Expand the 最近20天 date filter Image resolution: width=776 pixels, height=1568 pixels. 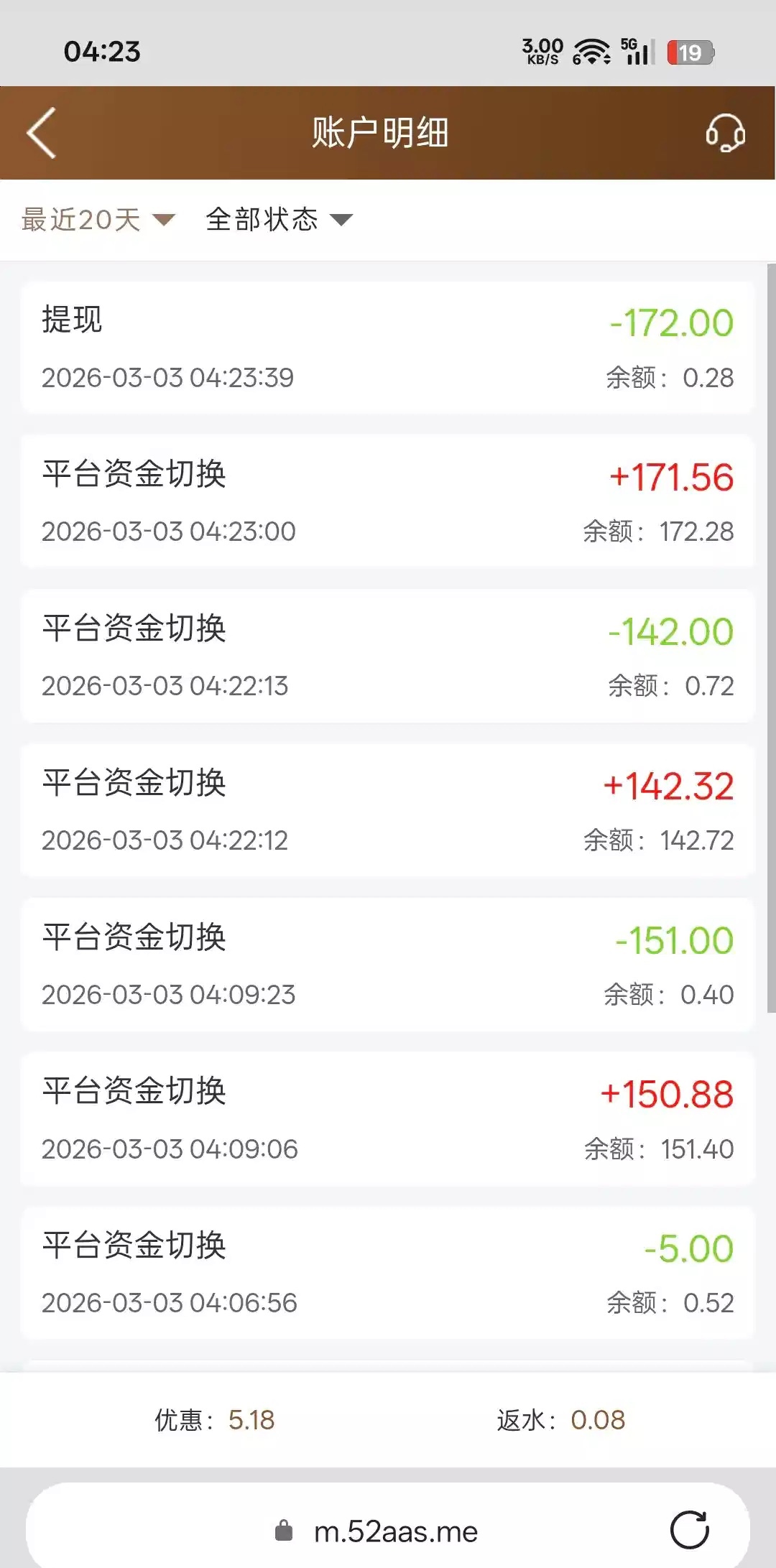[98, 220]
